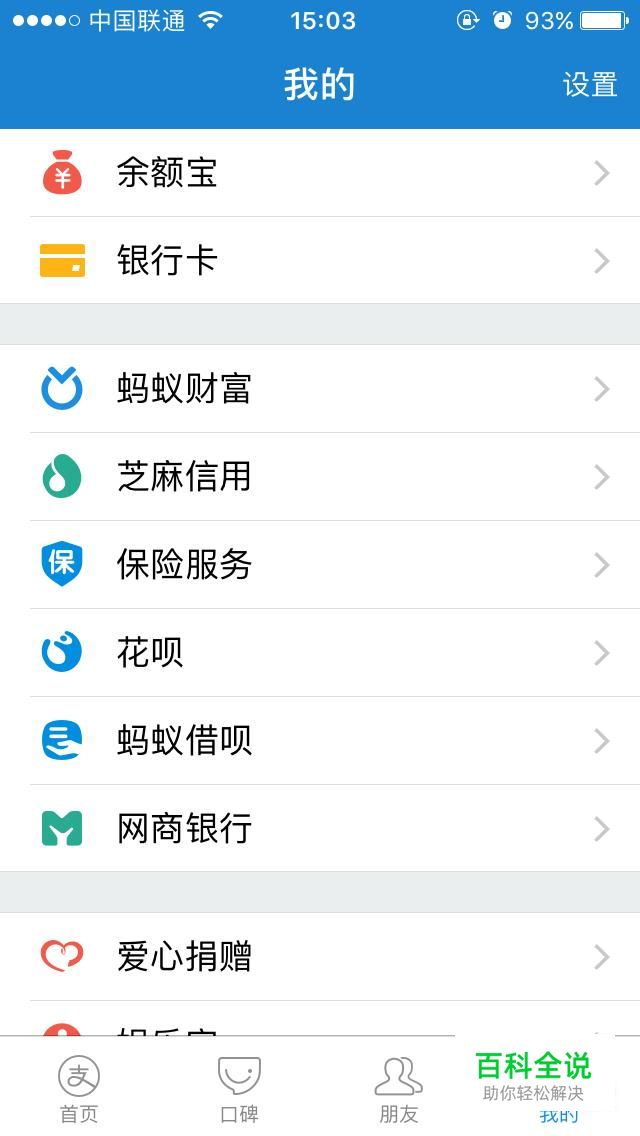This screenshot has height=1136, width=640.
Task: Go to the 朋友 tab
Action: [399, 1088]
